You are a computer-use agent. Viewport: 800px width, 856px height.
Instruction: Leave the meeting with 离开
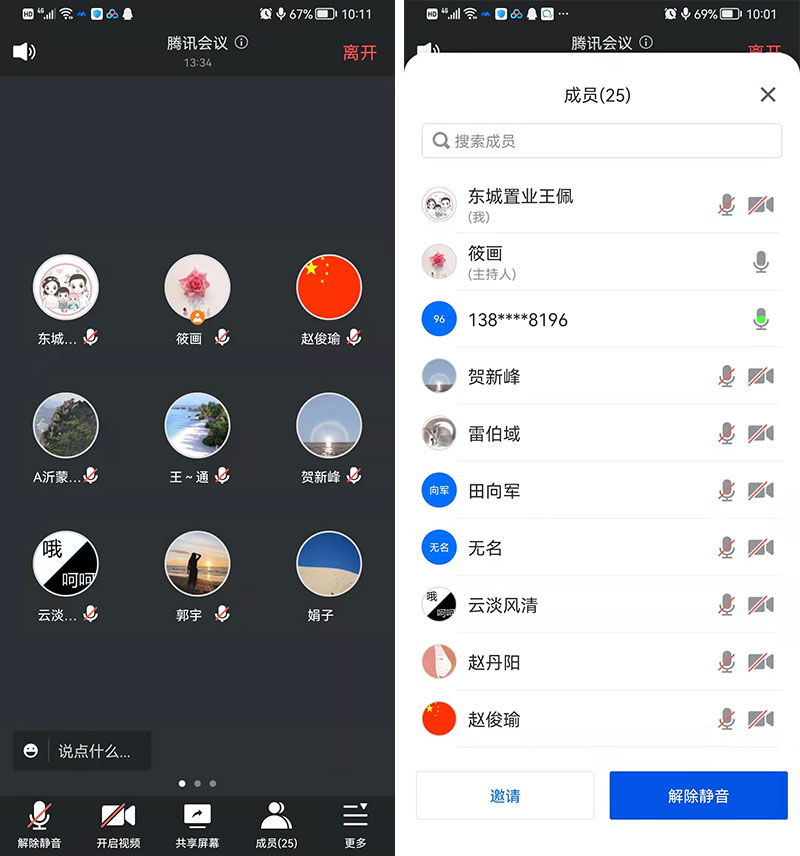(359, 52)
